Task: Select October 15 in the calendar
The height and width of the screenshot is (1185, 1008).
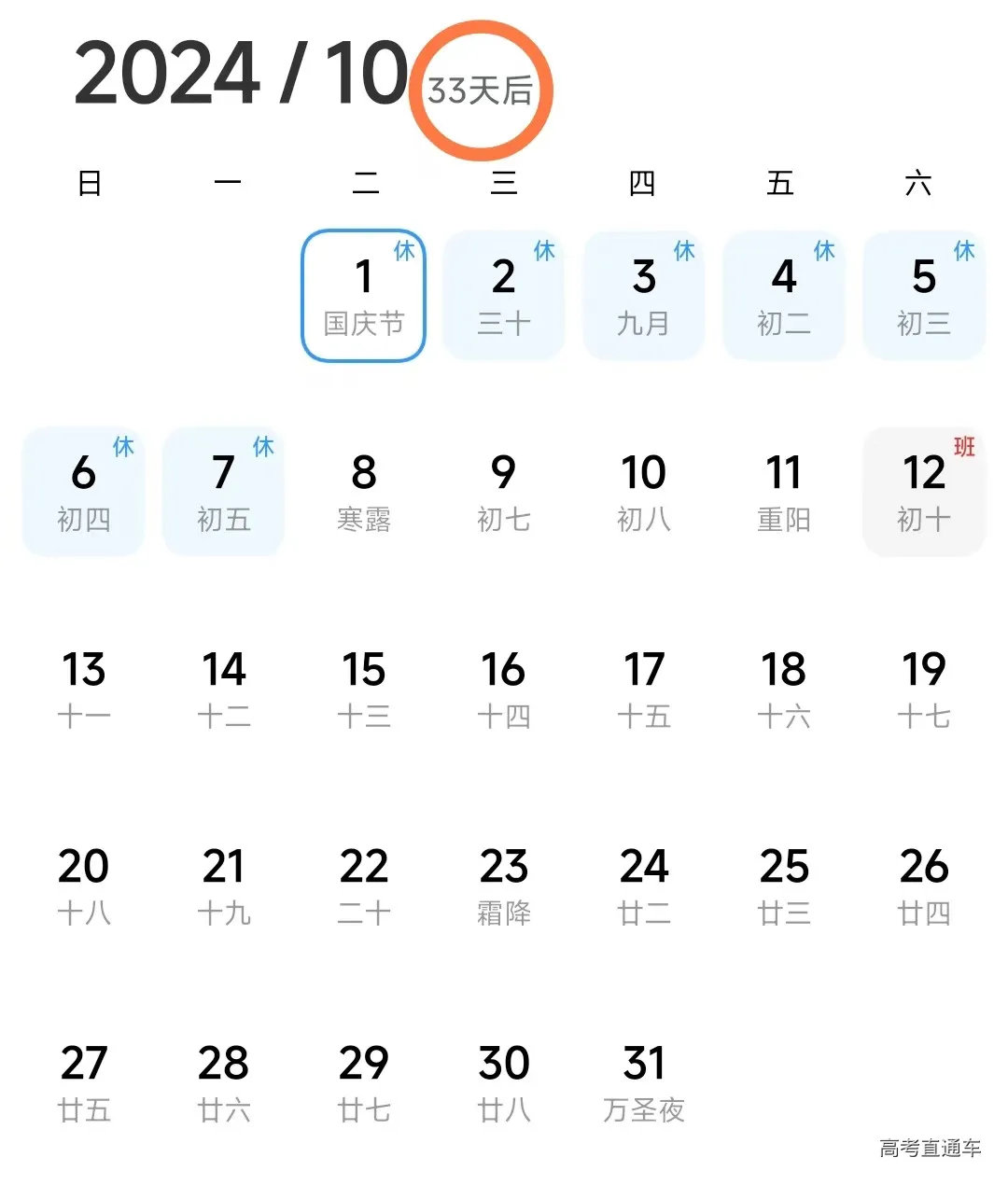Action: pos(363,689)
